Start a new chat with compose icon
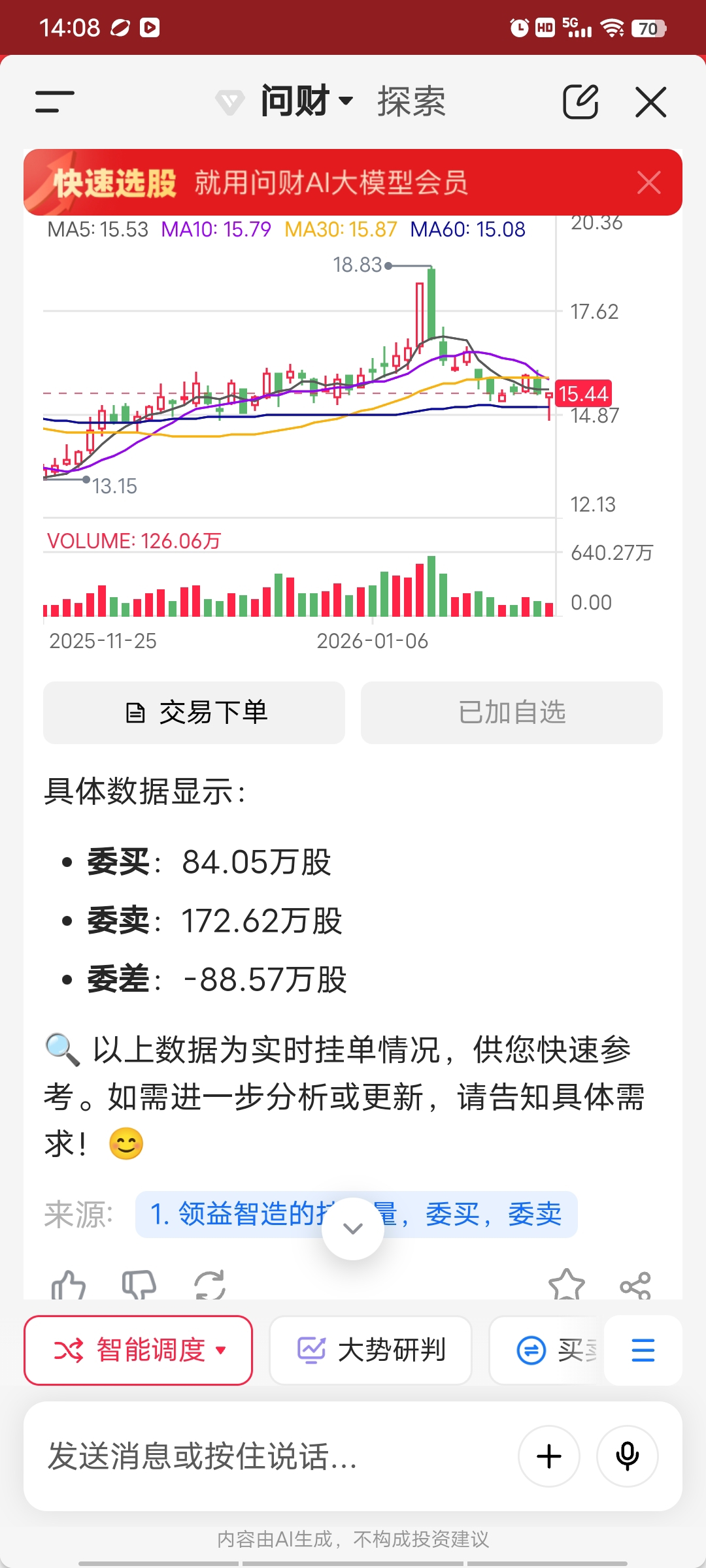 [580, 102]
